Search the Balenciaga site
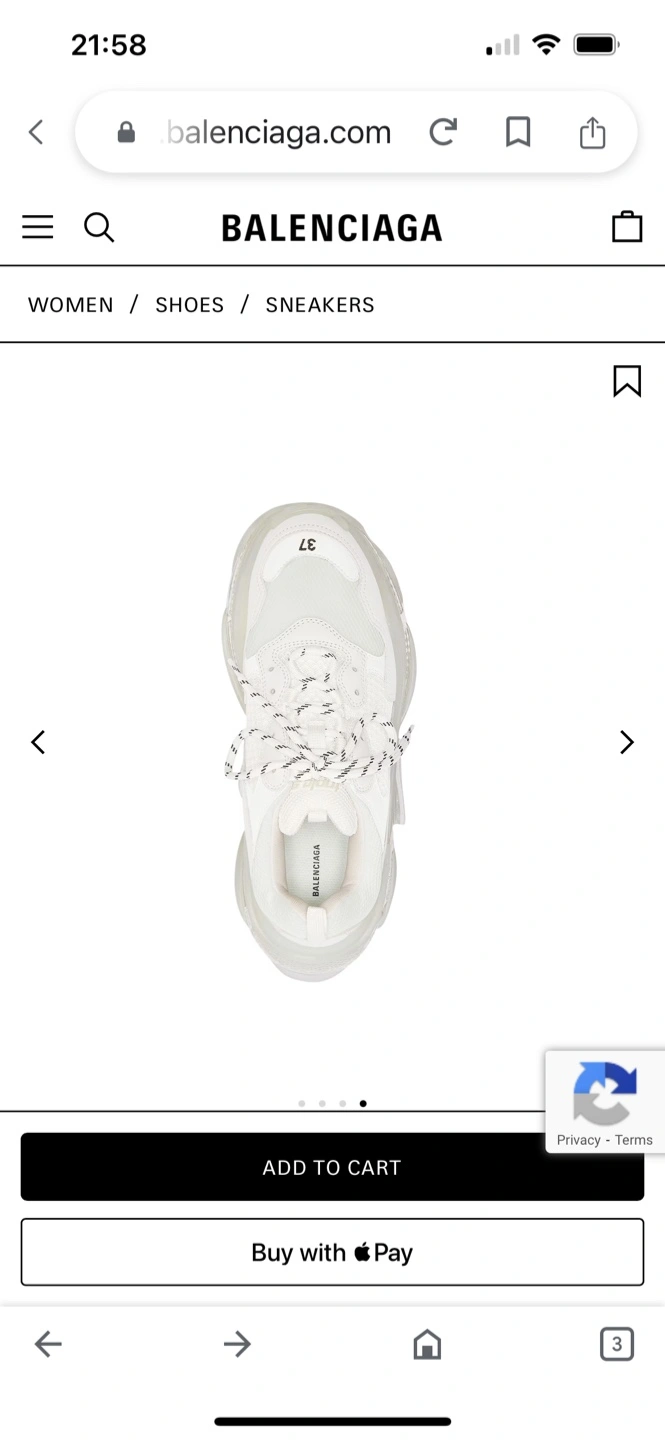 click(x=99, y=228)
